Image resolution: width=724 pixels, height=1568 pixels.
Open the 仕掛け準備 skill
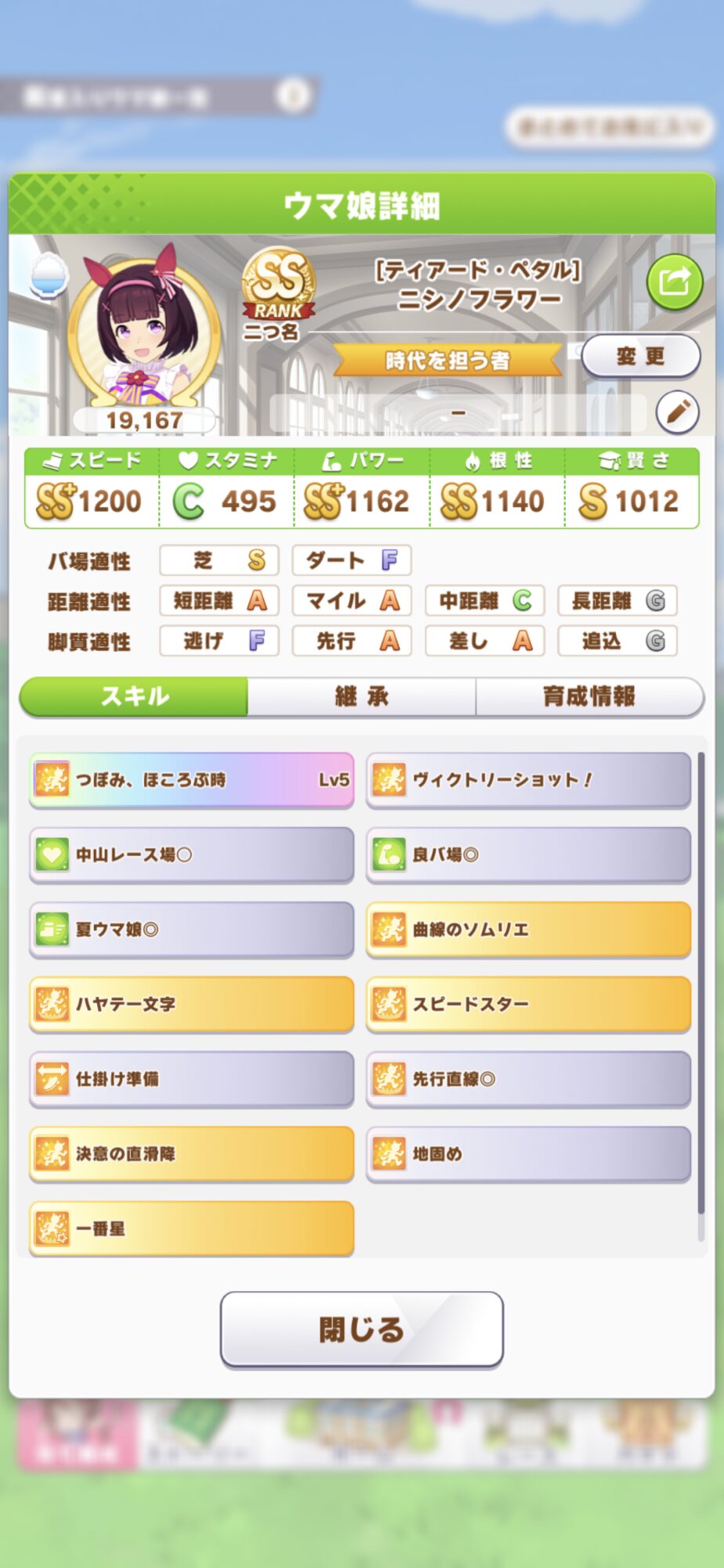(x=191, y=1079)
